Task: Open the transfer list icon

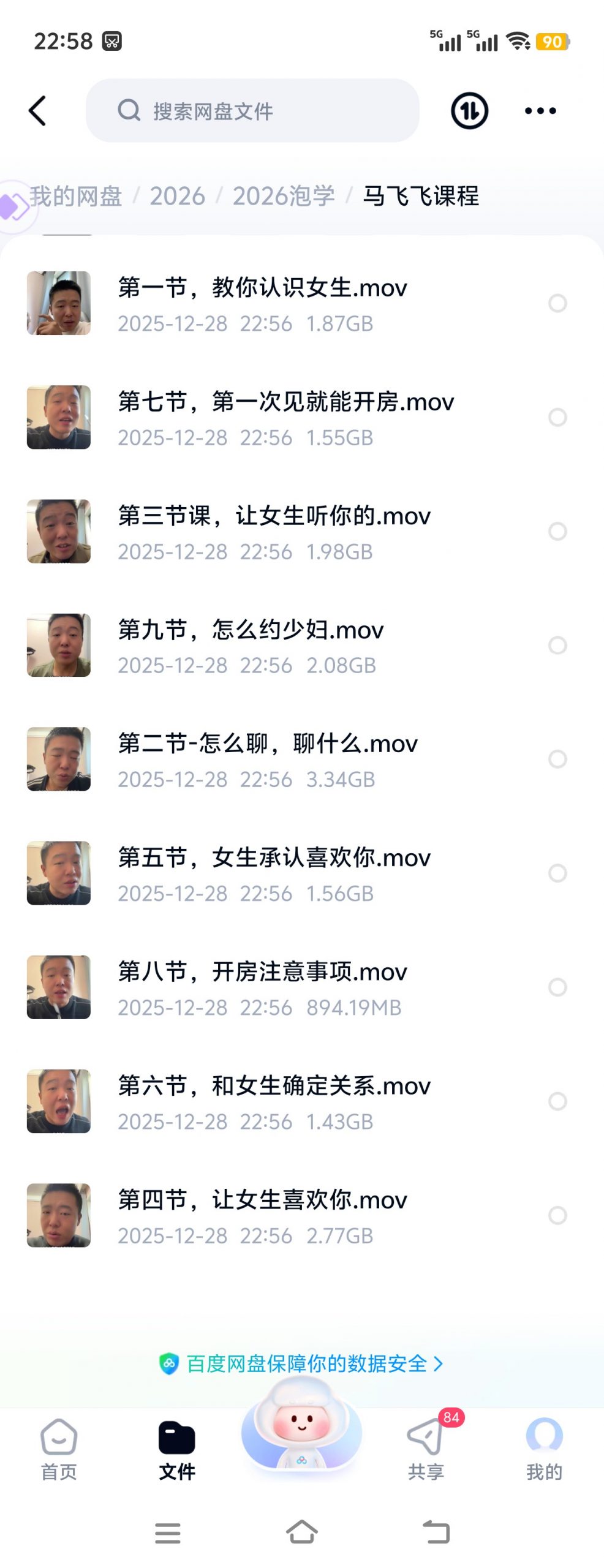Action: pyautogui.click(x=469, y=111)
